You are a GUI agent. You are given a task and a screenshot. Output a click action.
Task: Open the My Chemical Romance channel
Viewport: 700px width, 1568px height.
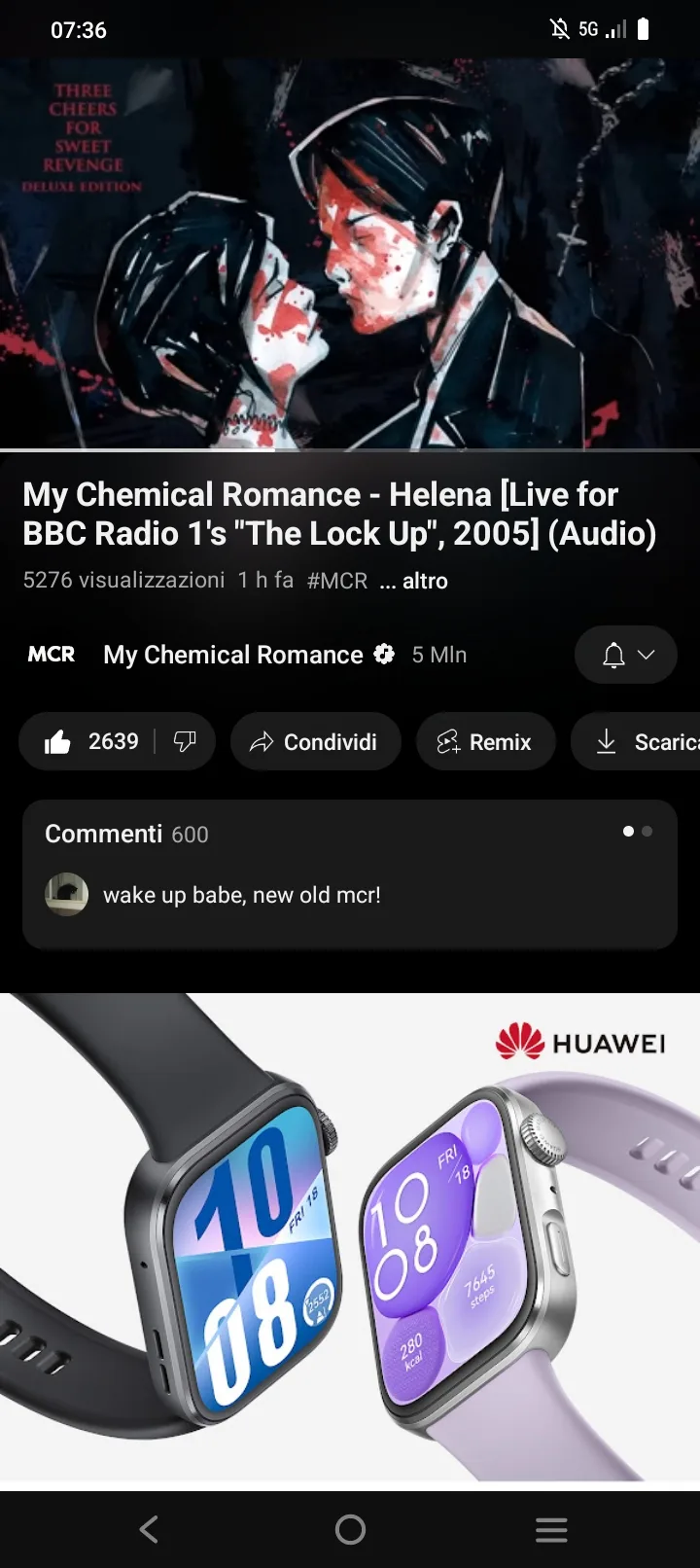click(x=233, y=655)
